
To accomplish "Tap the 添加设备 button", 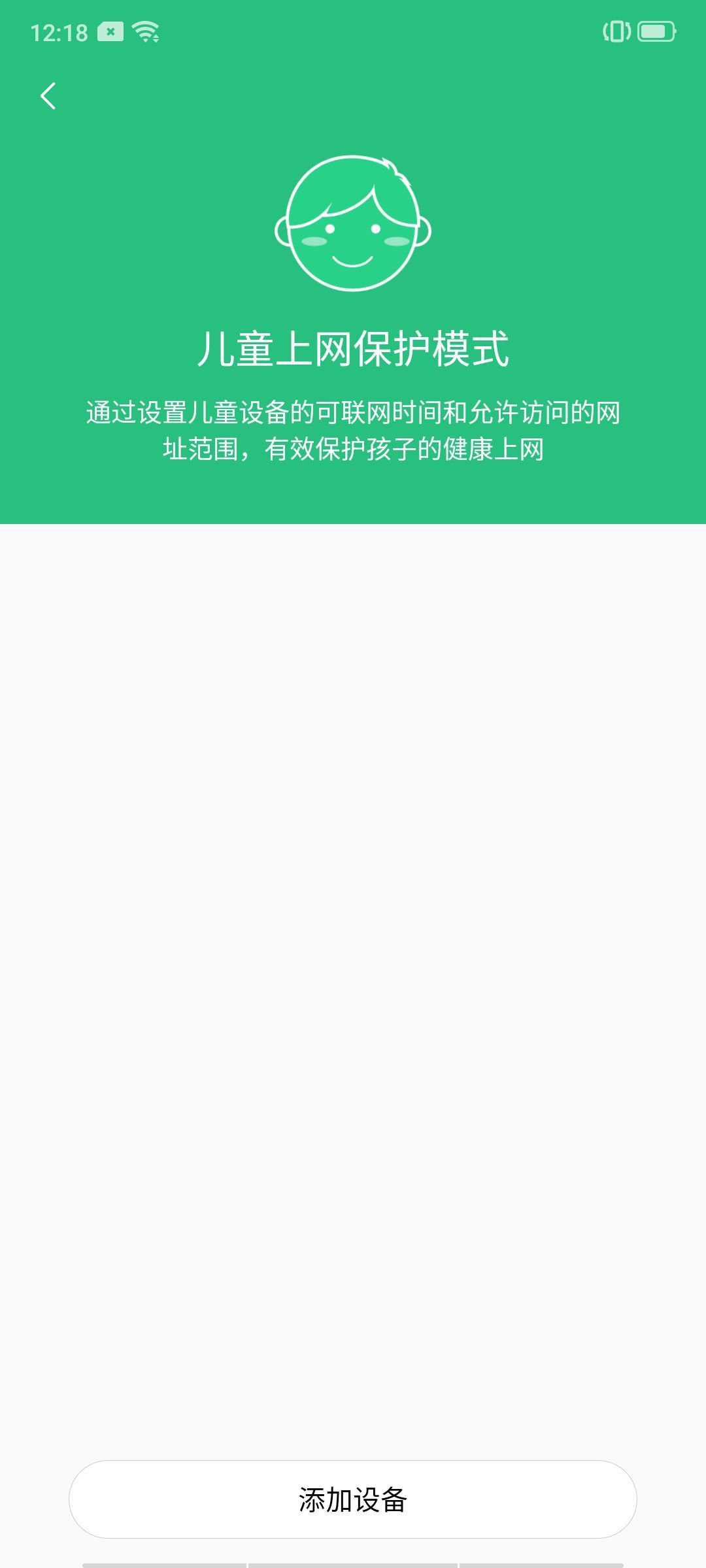I will coord(353,1499).
